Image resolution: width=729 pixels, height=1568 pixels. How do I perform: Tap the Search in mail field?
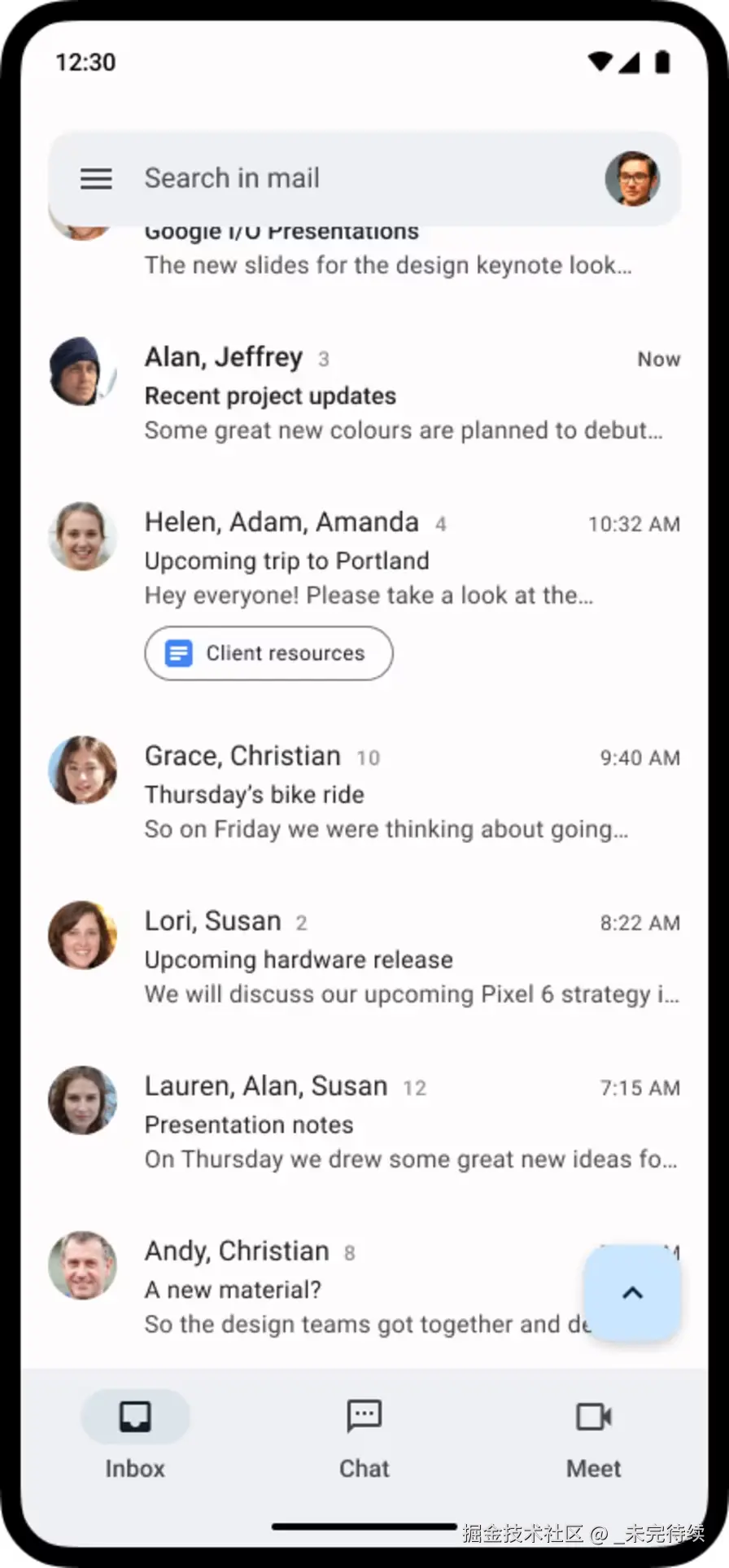tap(364, 178)
